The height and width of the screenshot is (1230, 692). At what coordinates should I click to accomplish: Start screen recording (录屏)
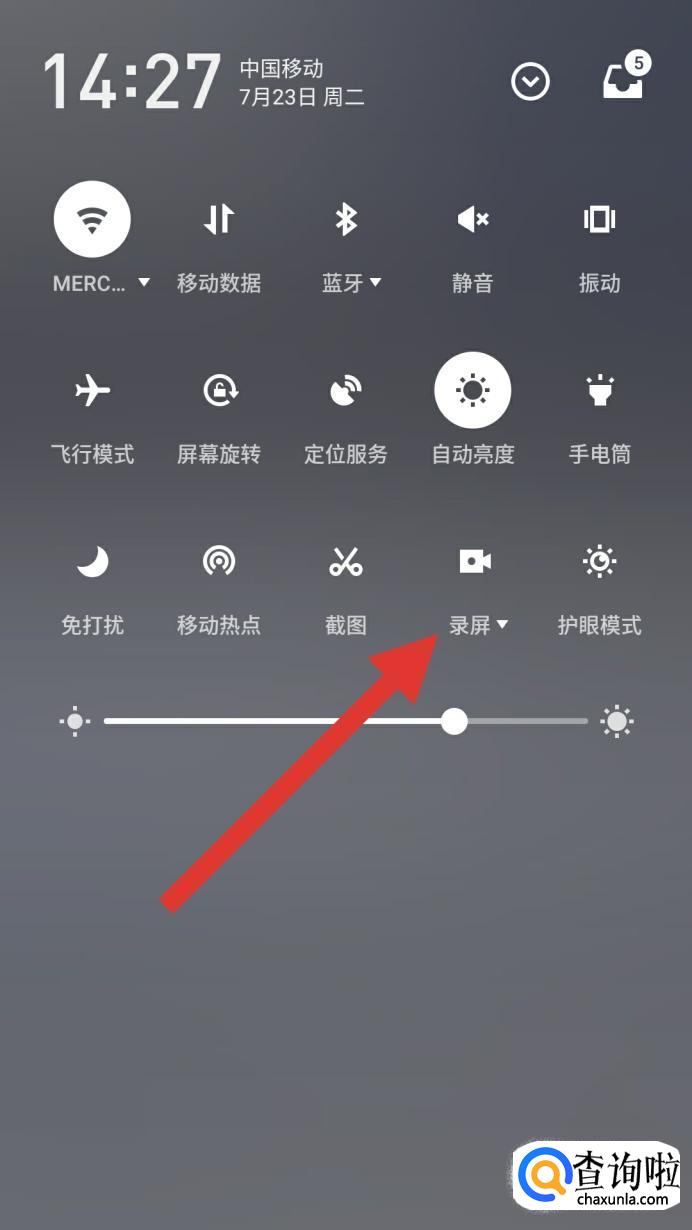point(474,561)
